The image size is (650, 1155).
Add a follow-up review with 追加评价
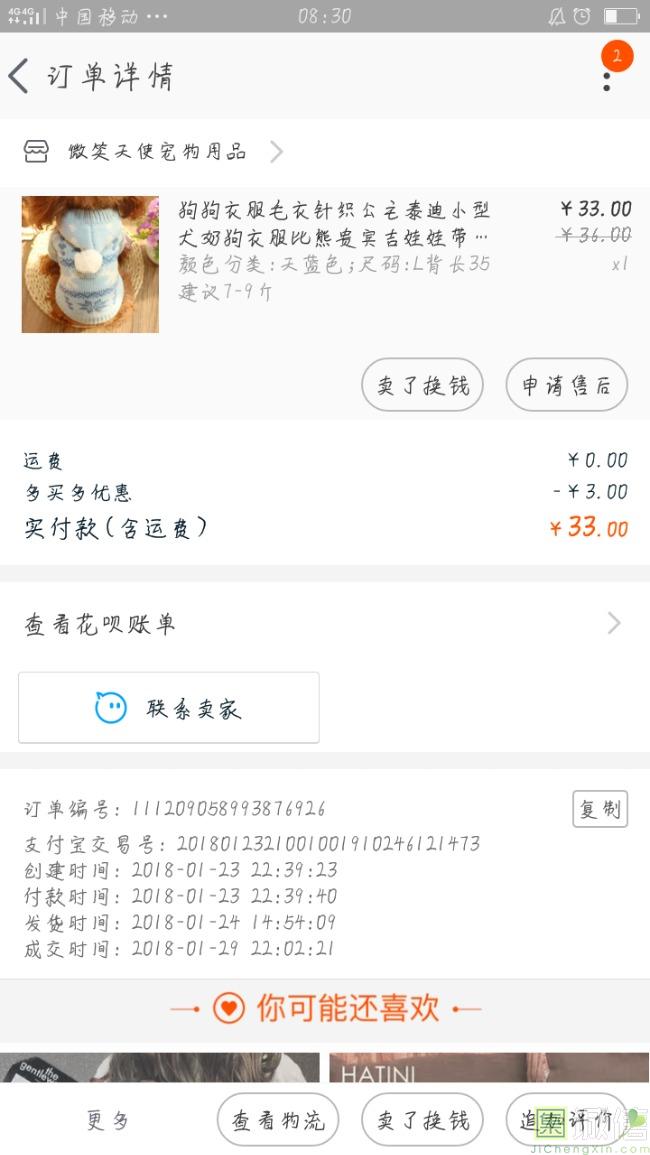click(566, 1121)
